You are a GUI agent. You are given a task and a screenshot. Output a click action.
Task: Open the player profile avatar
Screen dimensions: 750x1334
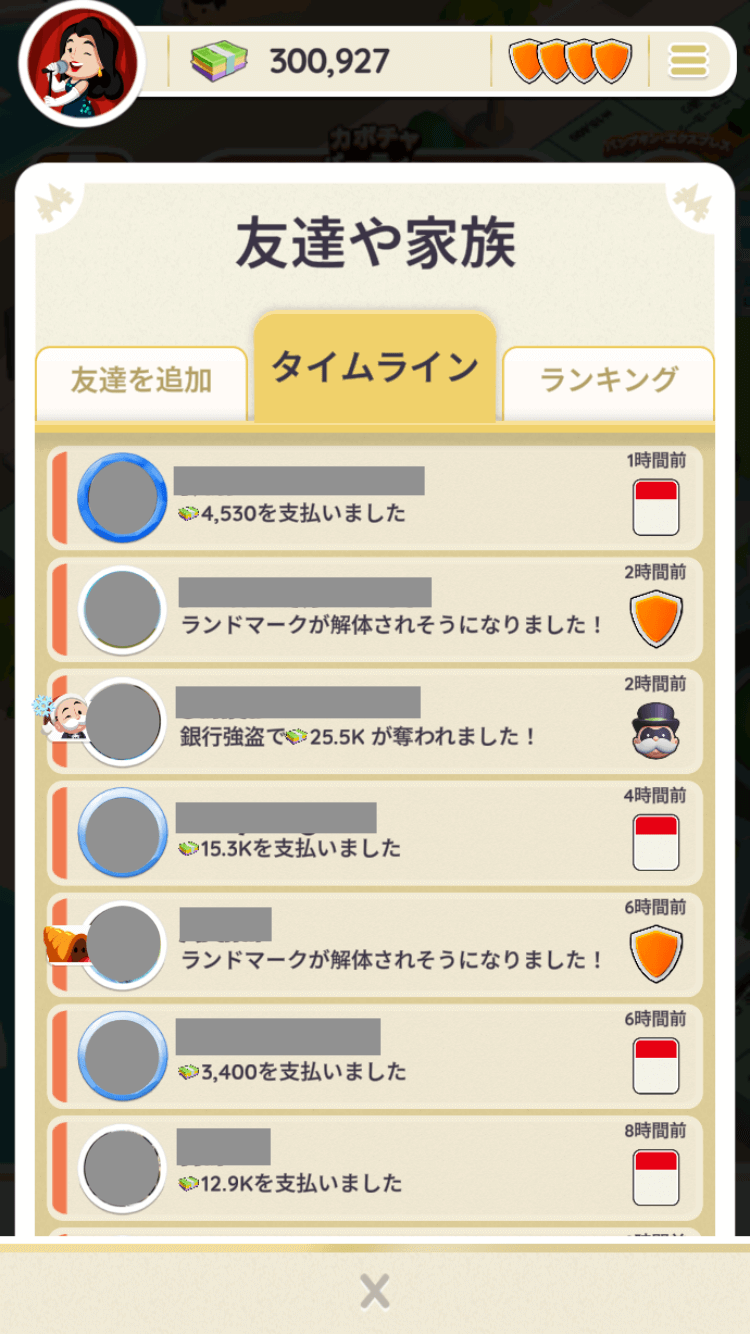pos(84,62)
